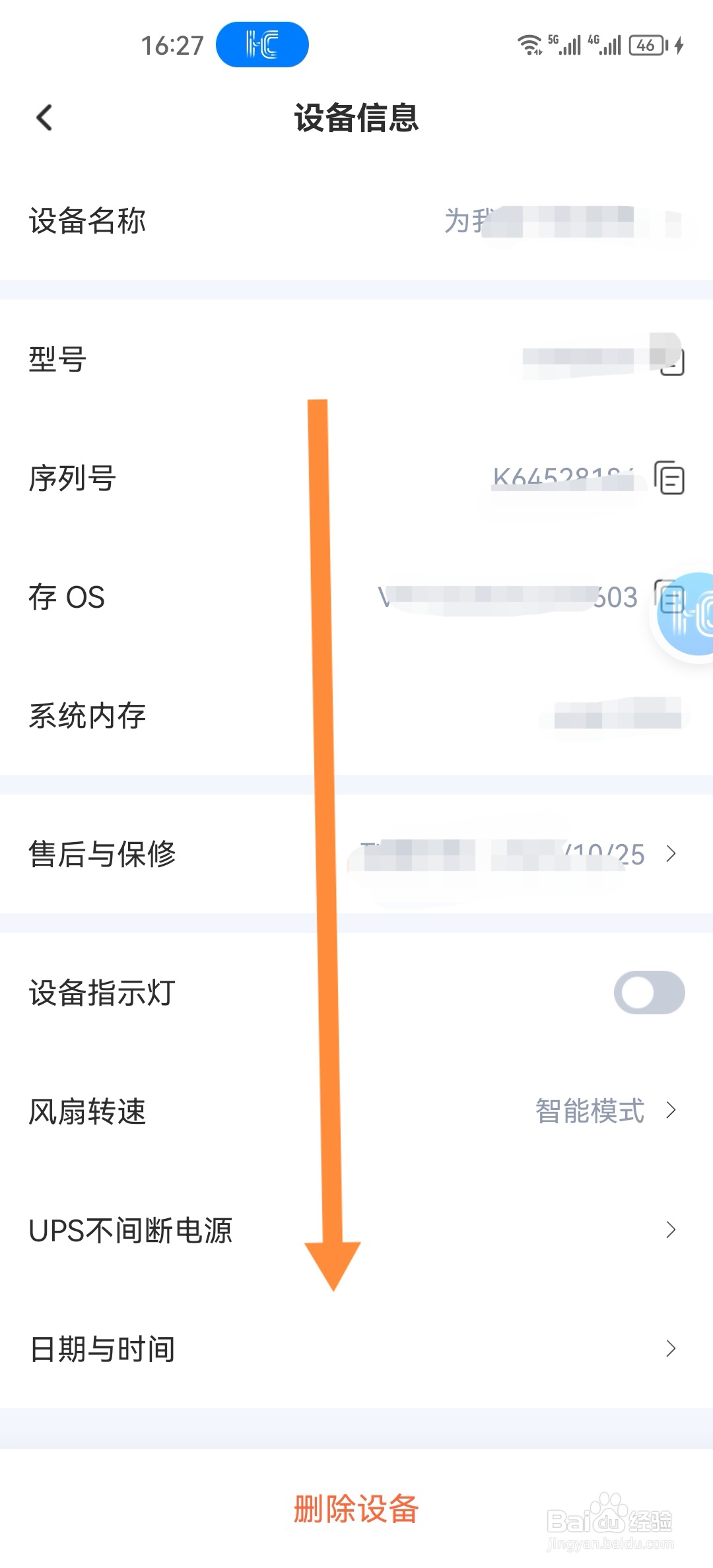Tap the charging lightning icon
This screenshot has width=713, height=1568.
coord(680,44)
